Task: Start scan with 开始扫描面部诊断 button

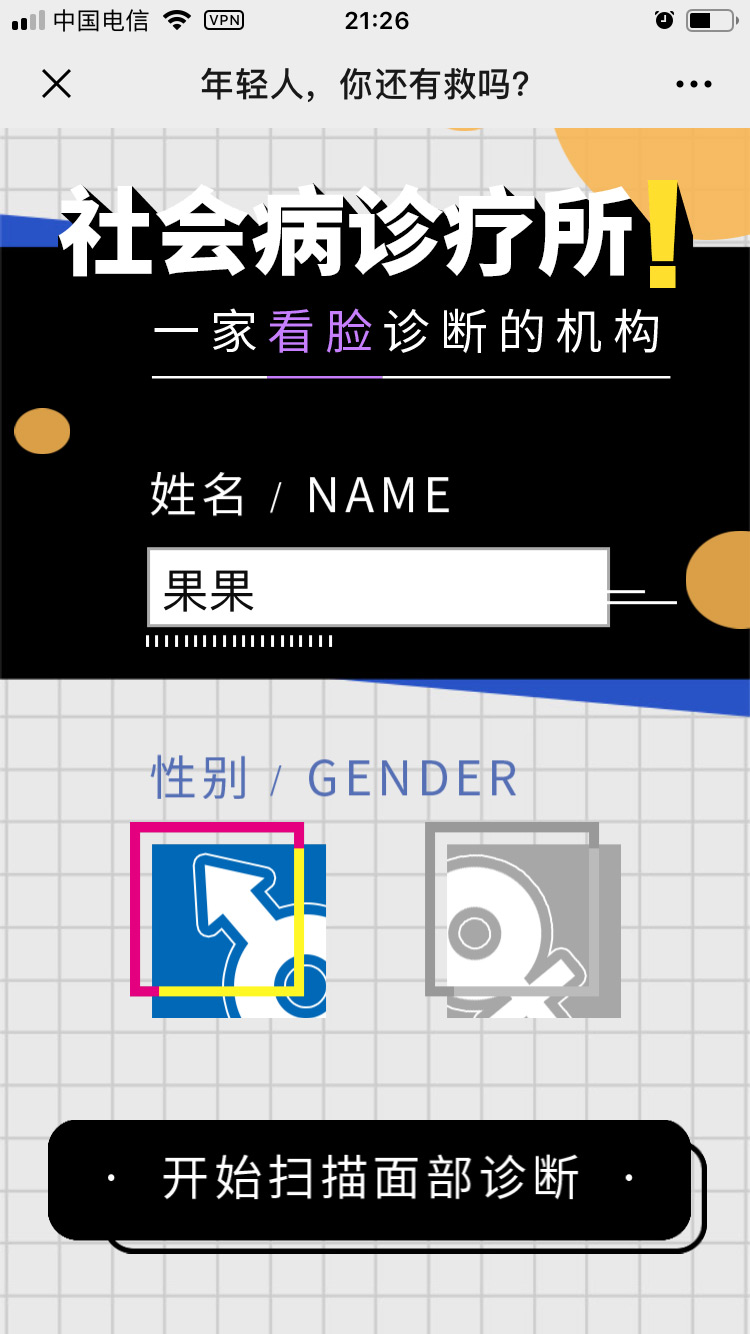Action: (370, 1179)
